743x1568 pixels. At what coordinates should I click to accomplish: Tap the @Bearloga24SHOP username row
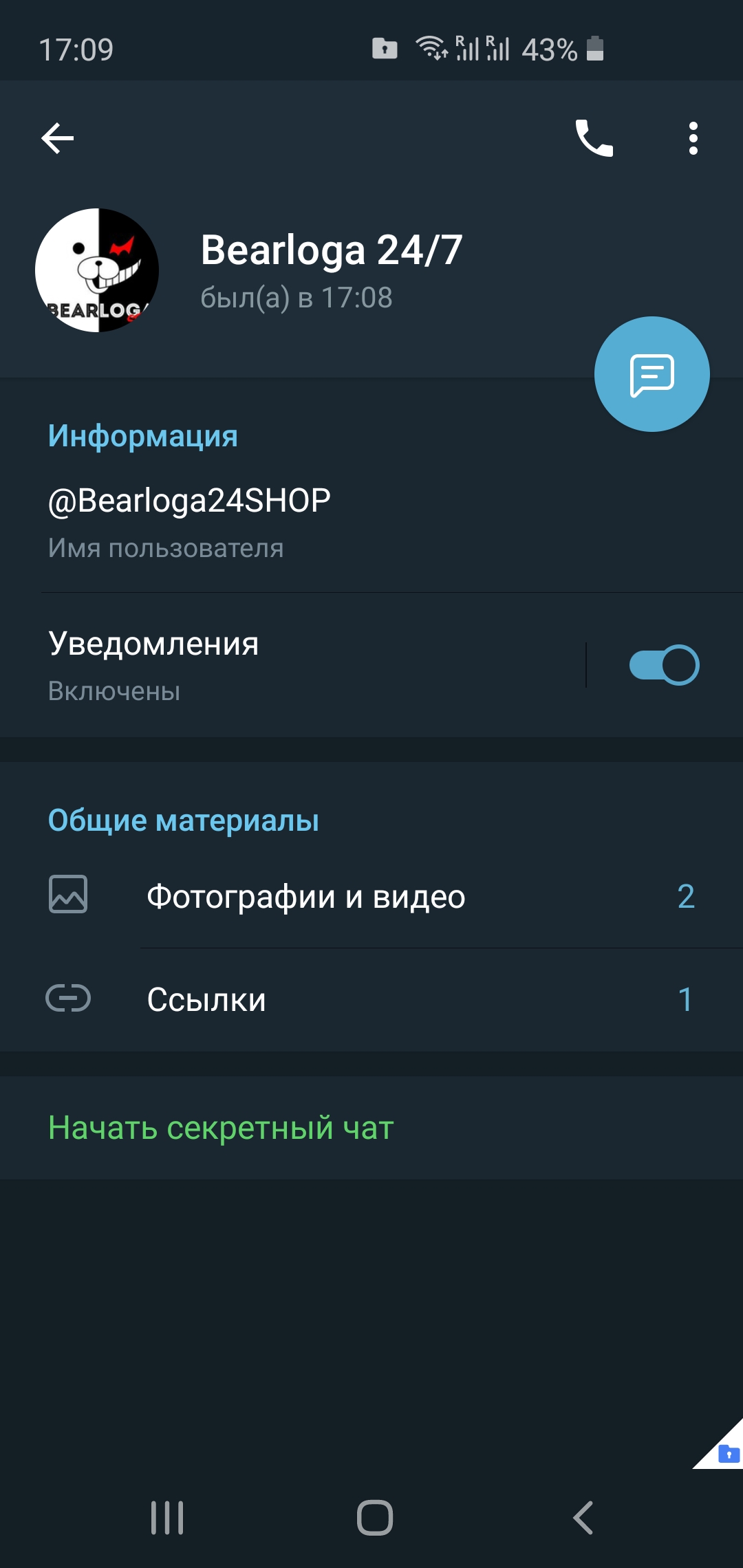[x=371, y=521]
